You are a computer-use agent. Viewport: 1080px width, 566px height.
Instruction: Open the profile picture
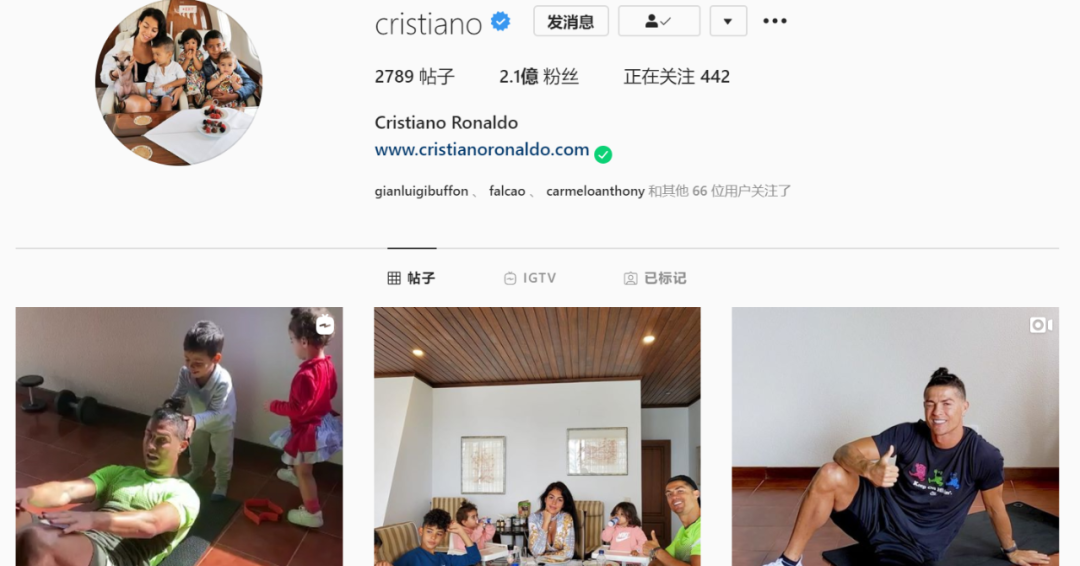179,82
